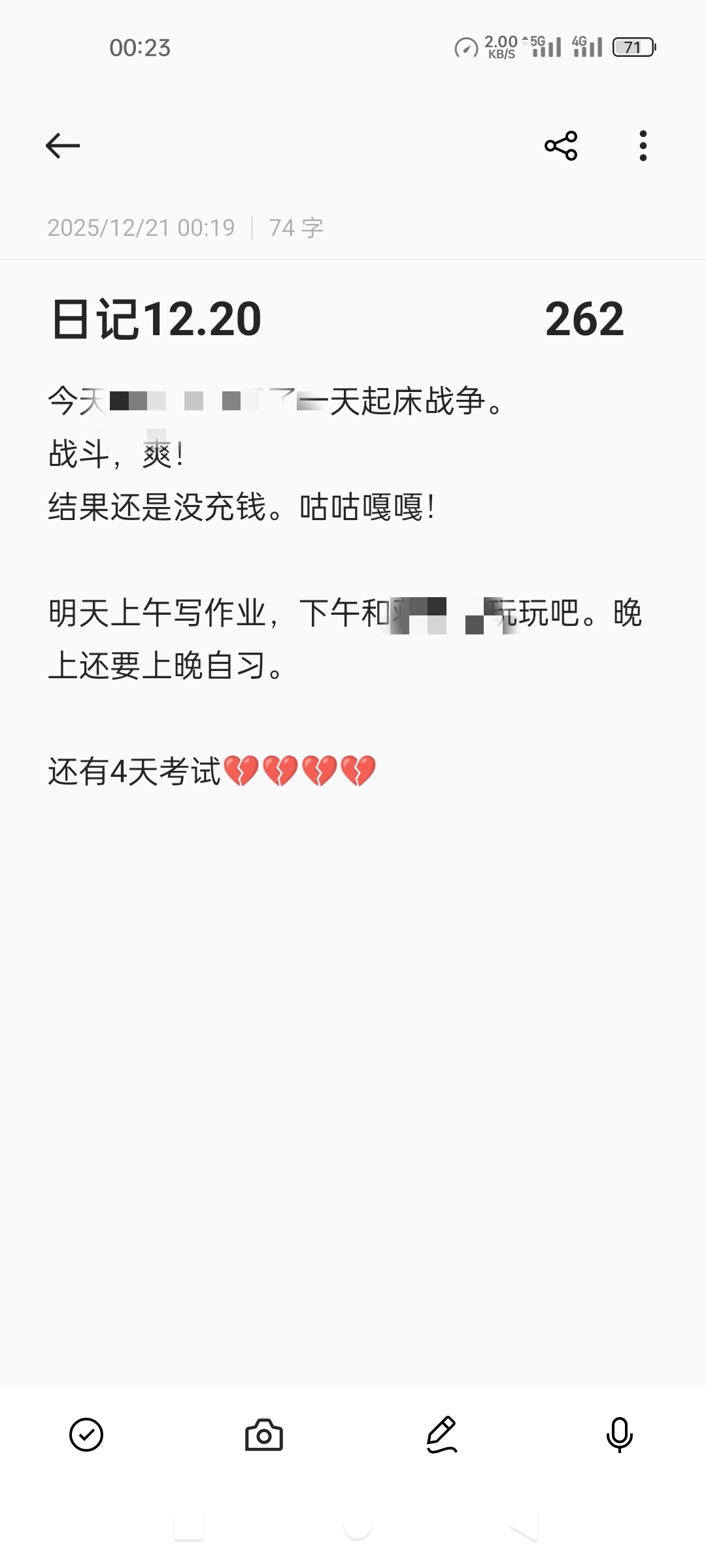This screenshot has width=706, height=1568.
Task: Tap the timestamp 2025/12/21 00:19
Action: tap(141, 227)
